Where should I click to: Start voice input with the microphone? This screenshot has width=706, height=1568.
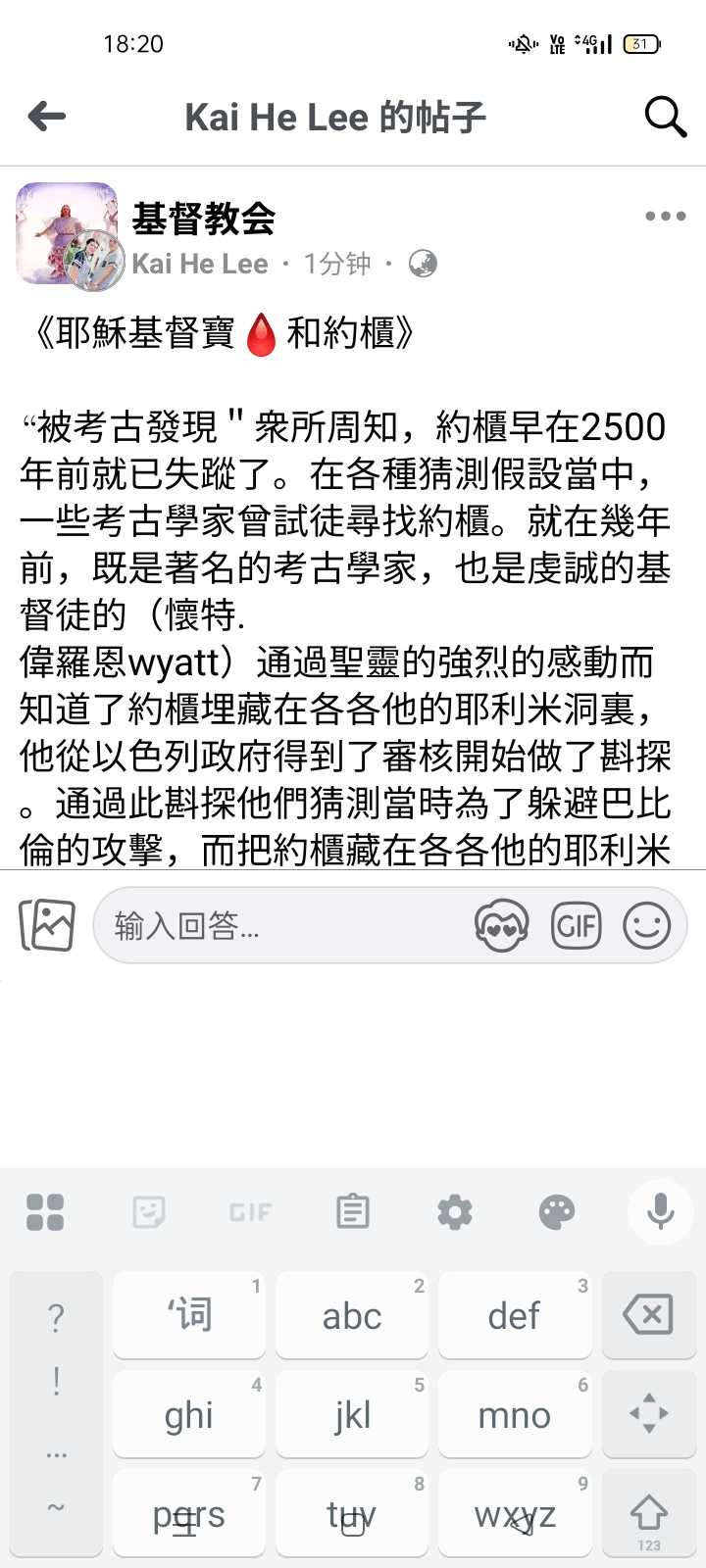pyautogui.click(x=661, y=1211)
